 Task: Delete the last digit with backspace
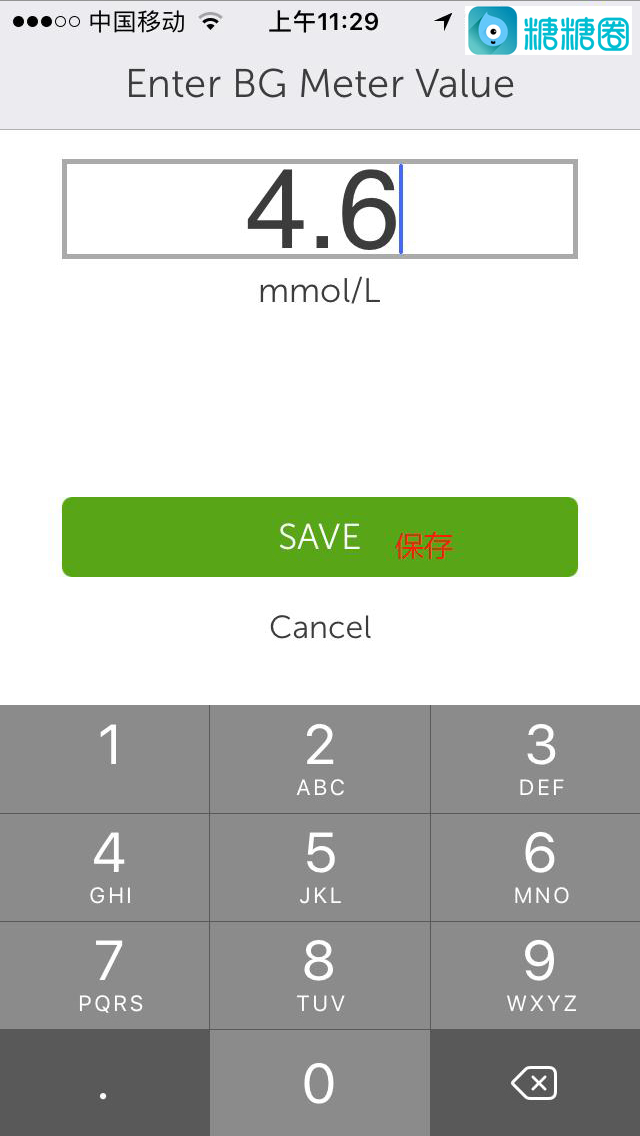pos(536,1083)
